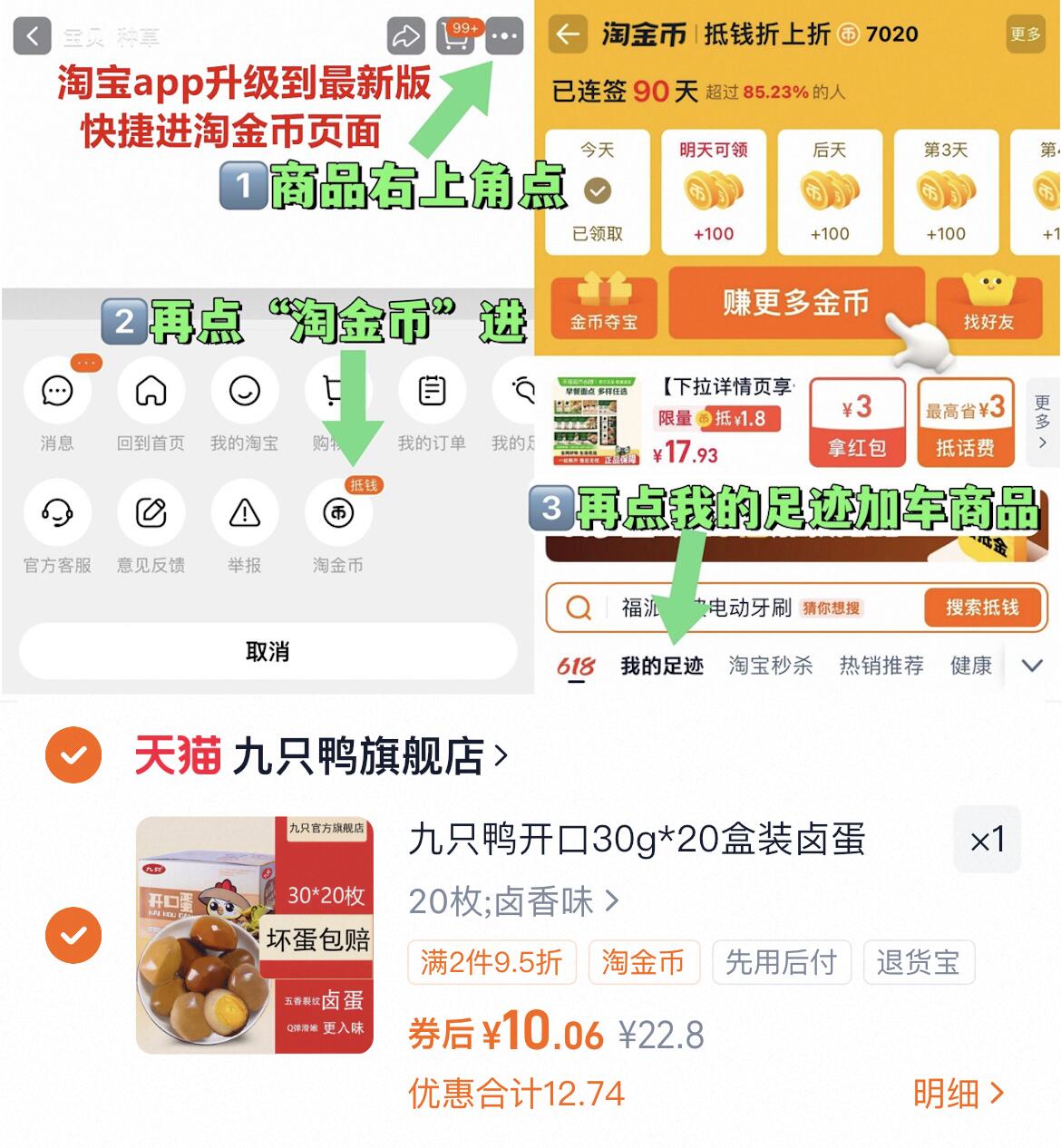Expand hidden category tabs via down chevron
Screen dimensions: 1061x1148
[1030, 665]
